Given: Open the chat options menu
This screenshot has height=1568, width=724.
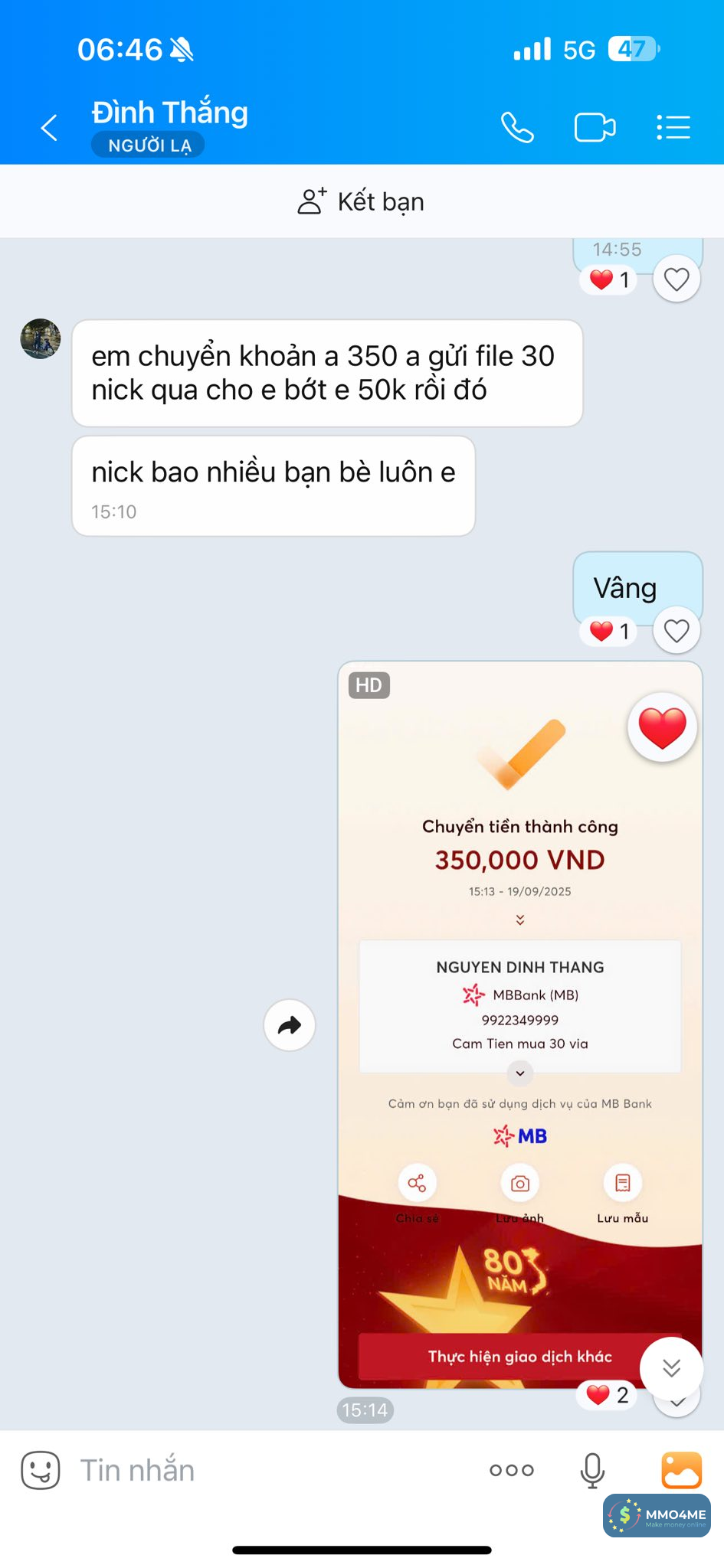Looking at the screenshot, I should (673, 128).
